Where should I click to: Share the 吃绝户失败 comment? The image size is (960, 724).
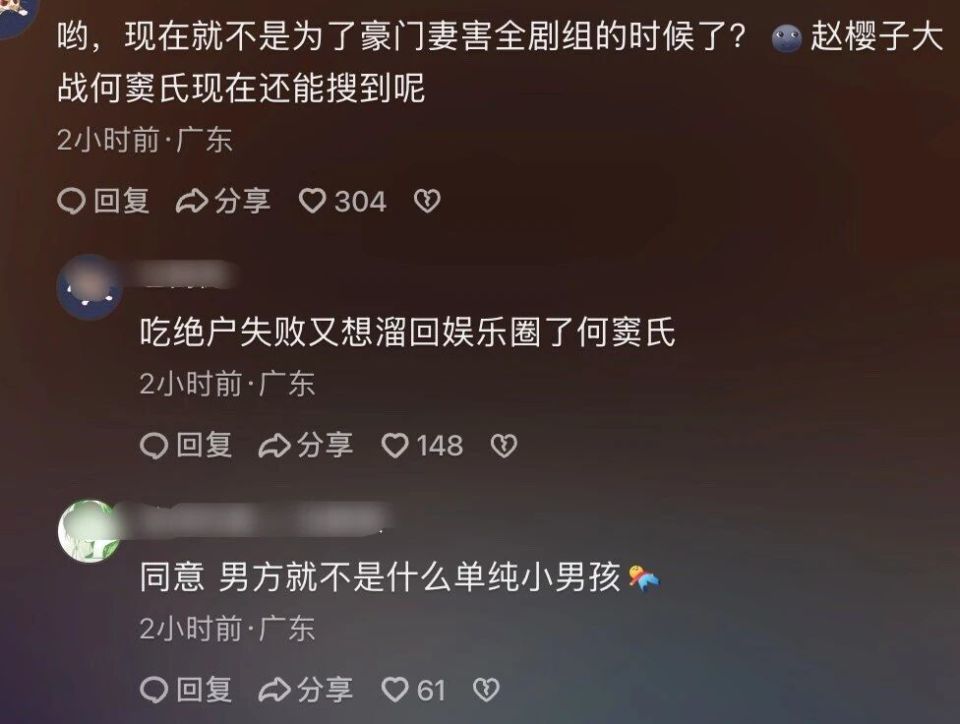[306, 446]
